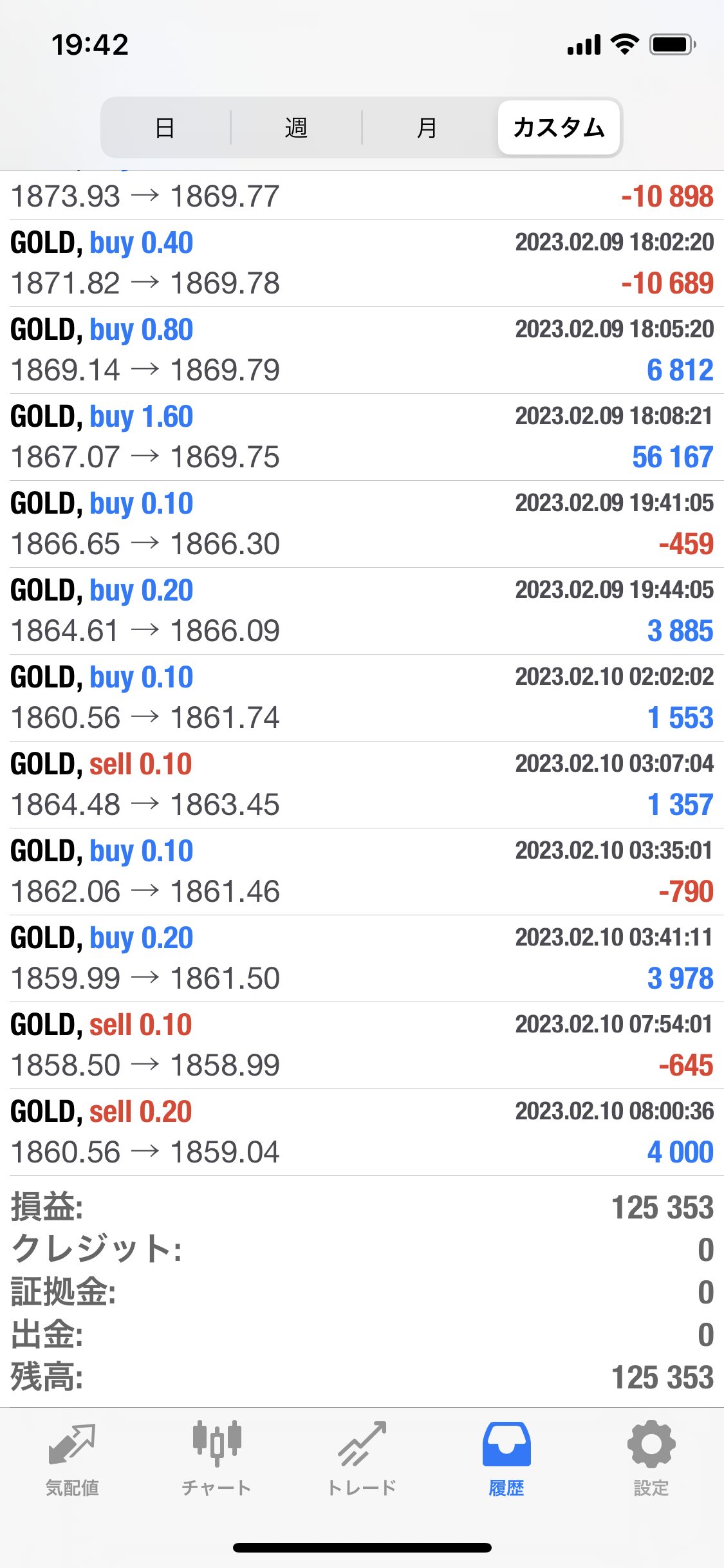Open the GOLD sell 0.10 trade at 07:54:01
Viewport: 724px width, 1568px height.
[x=362, y=1045]
